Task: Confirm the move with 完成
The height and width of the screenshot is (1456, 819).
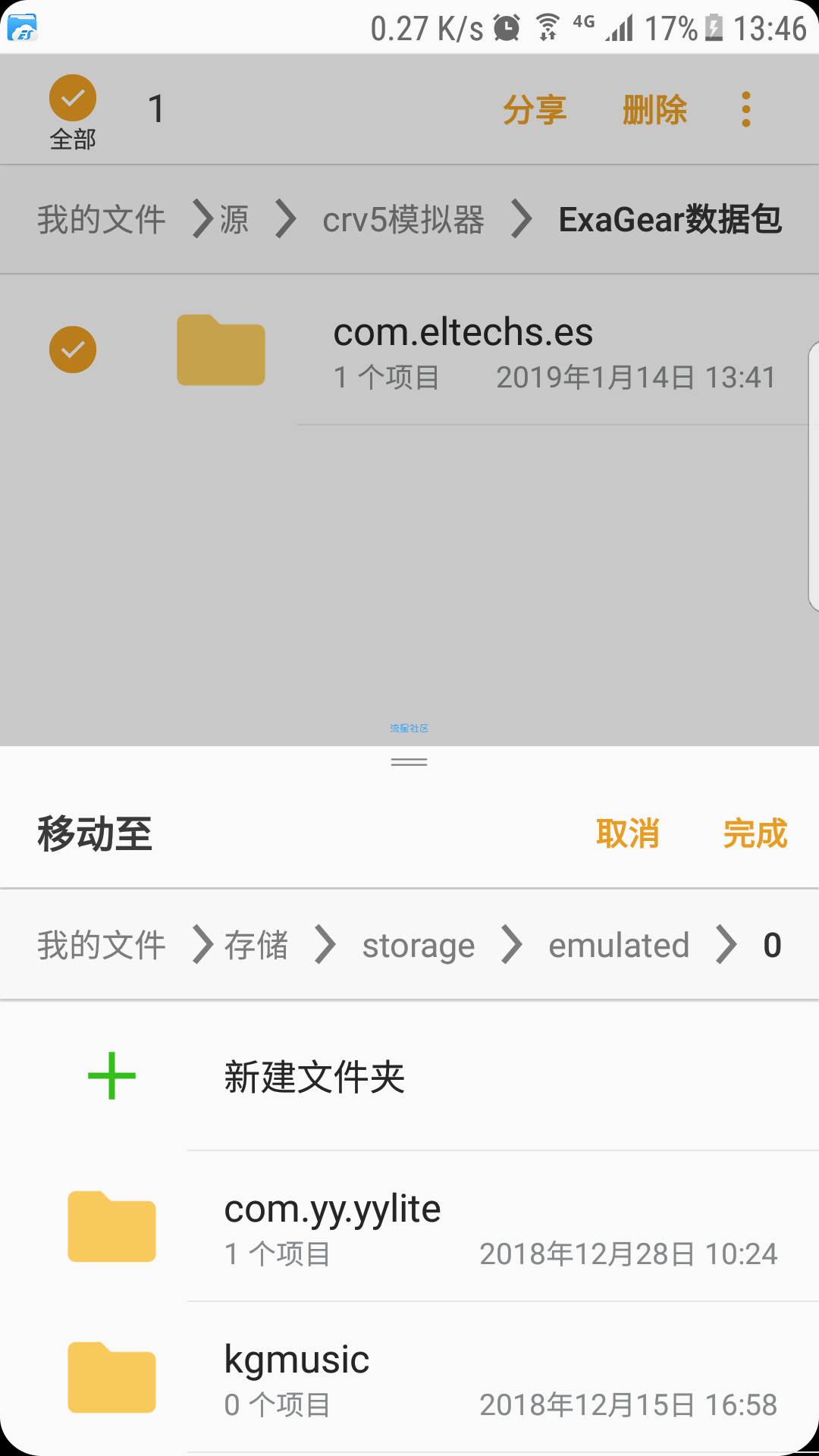Action: coord(755,833)
